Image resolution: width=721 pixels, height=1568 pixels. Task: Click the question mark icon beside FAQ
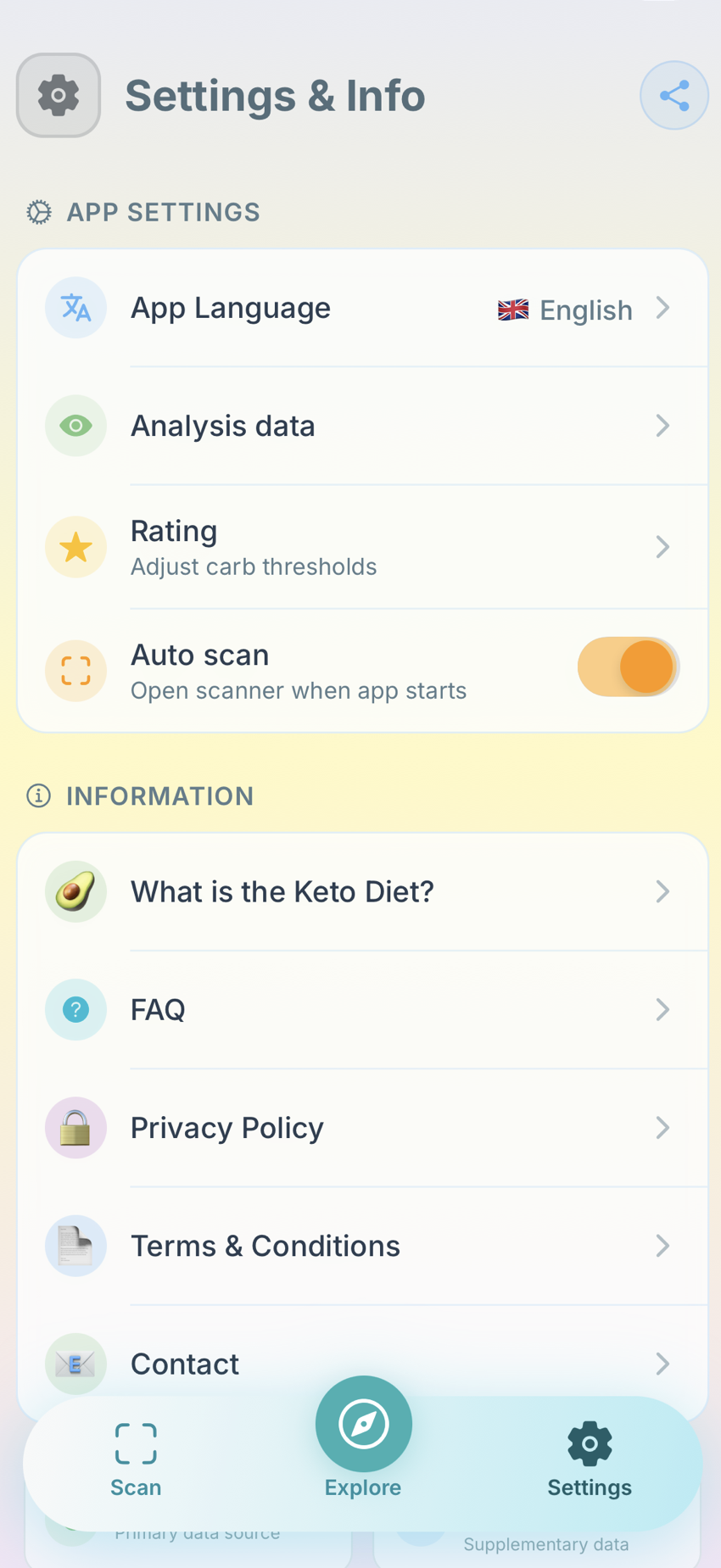pos(75,1009)
